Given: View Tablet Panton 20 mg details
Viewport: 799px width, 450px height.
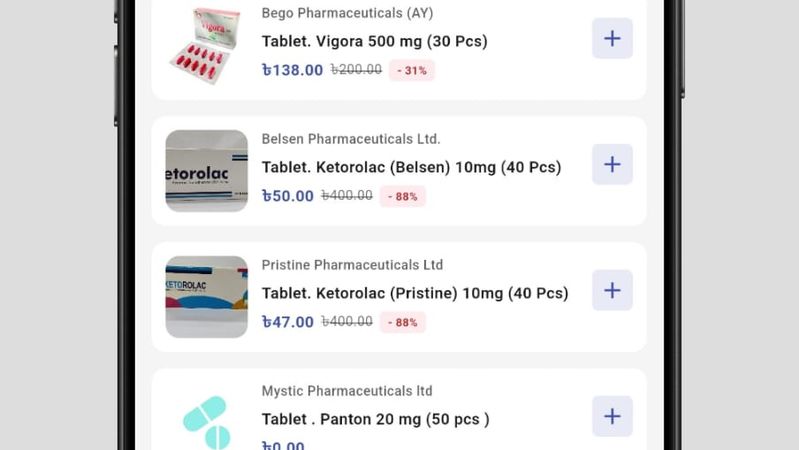Looking at the screenshot, I should (x=375, y=419).
